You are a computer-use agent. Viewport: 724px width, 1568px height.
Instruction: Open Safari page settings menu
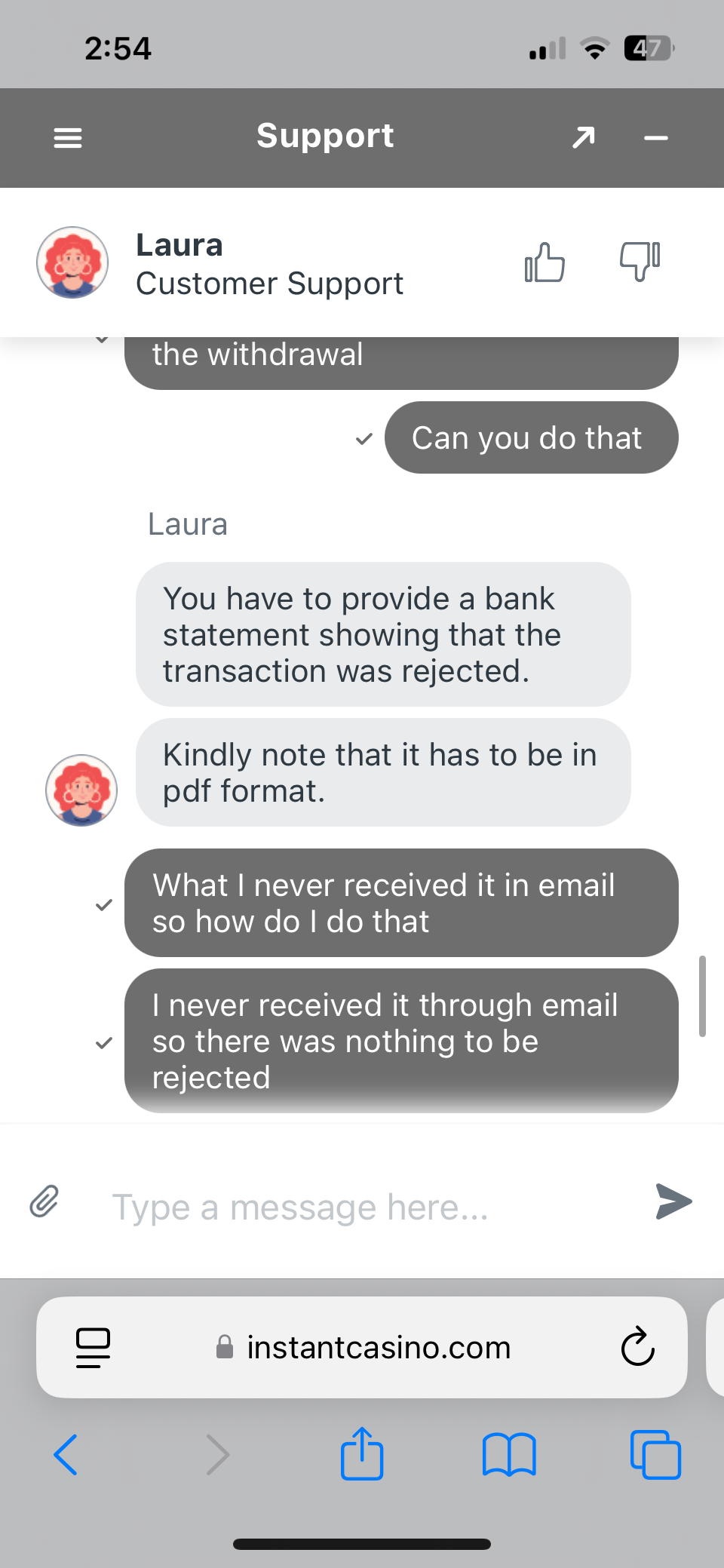[x=94, y=1348]
